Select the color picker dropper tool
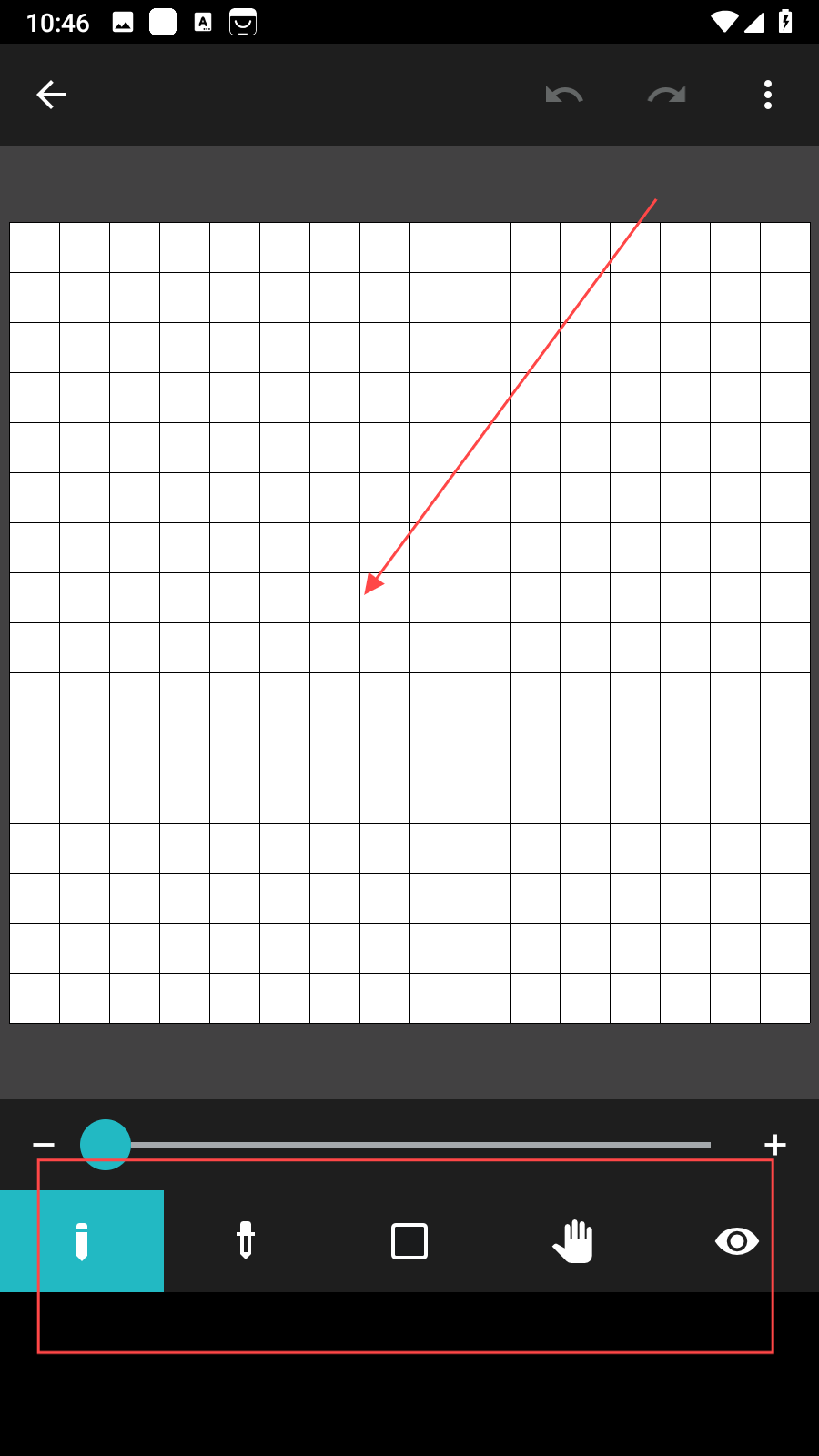Viewport: 819px width, 1456px height. pos(245,1241)
